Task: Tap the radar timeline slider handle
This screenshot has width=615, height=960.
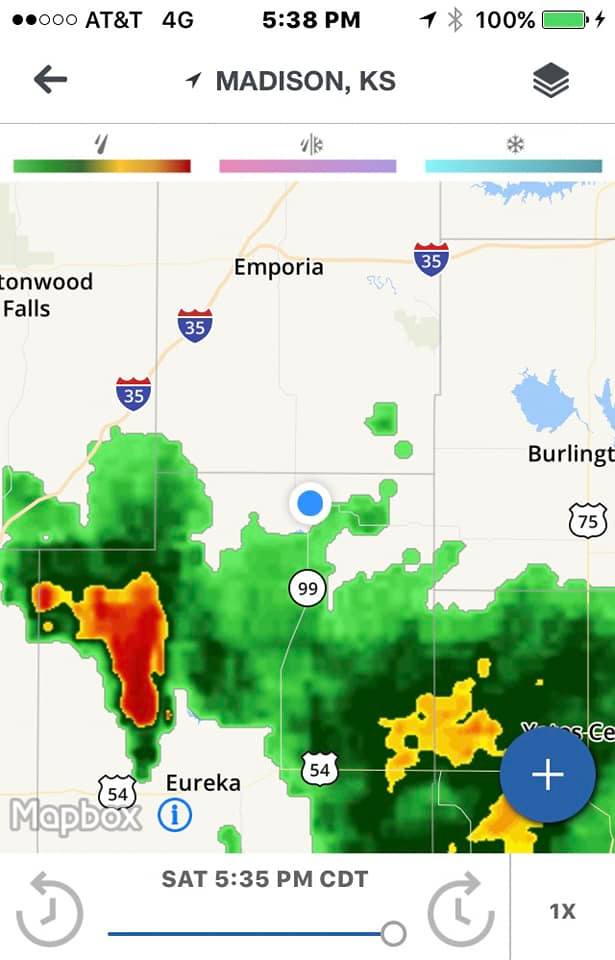Action: coord(394,934)
